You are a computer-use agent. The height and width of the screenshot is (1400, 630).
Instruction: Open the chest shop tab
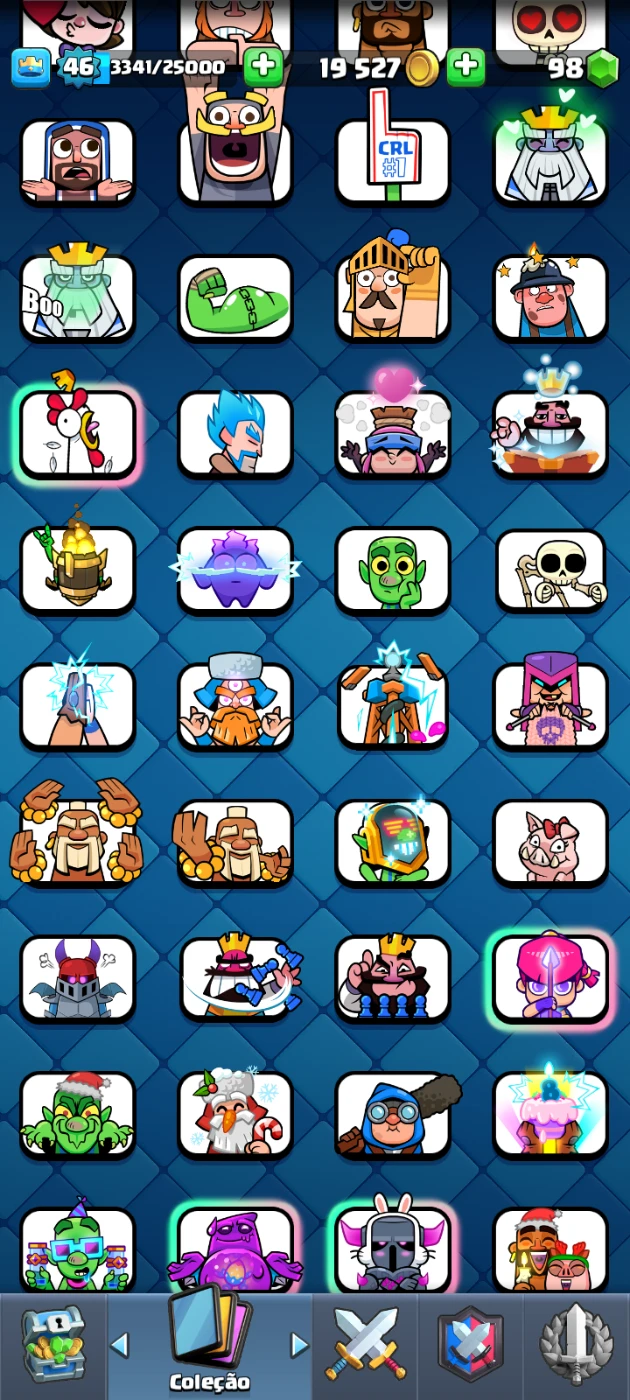coord(52,1345)
